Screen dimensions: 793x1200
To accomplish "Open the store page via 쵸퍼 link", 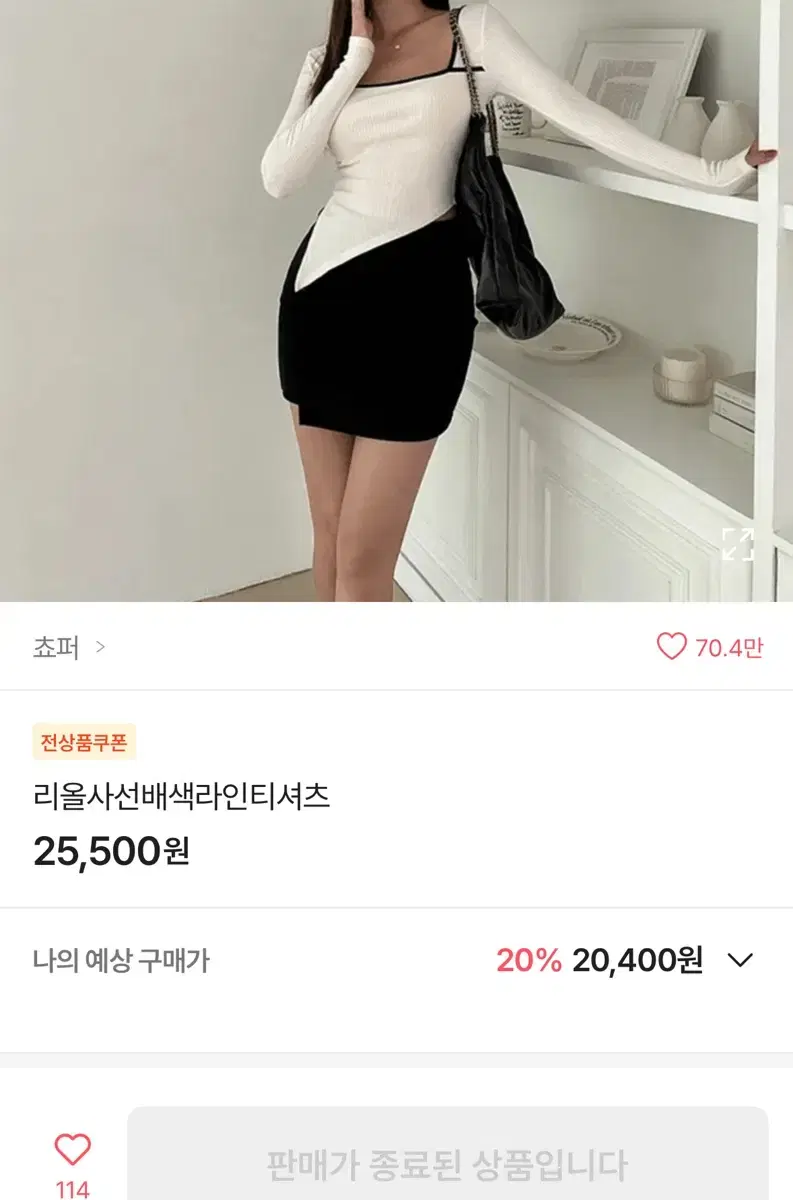I will coord(57,647).
